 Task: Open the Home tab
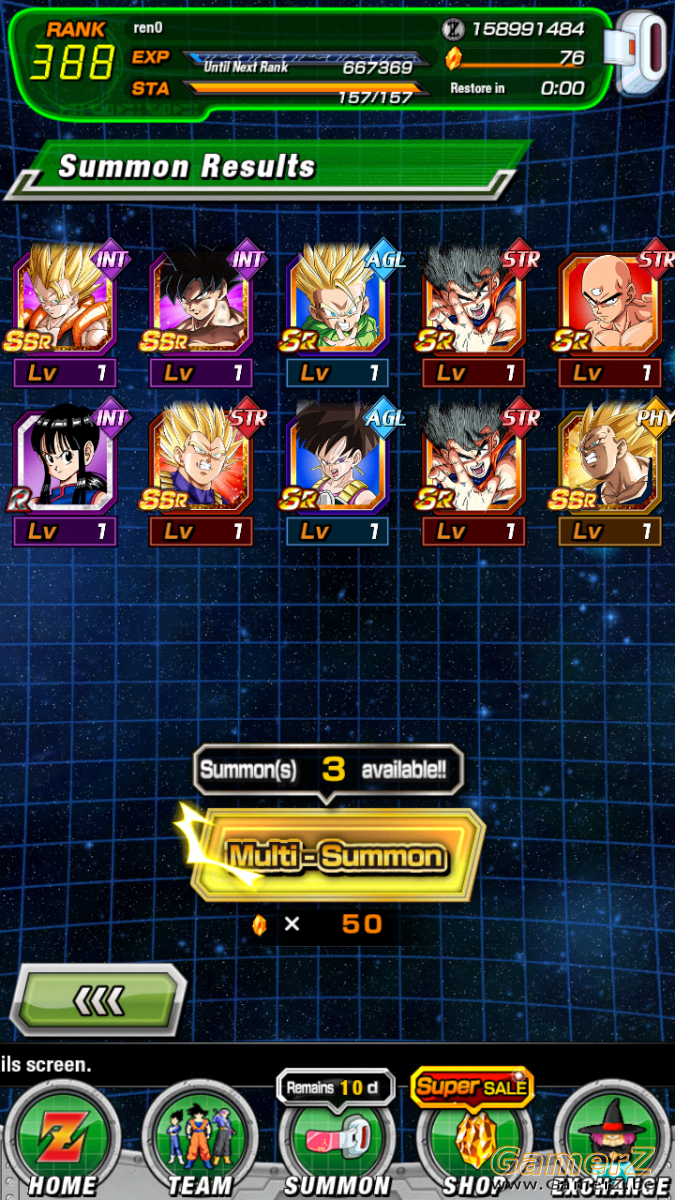click(62, 1142)
